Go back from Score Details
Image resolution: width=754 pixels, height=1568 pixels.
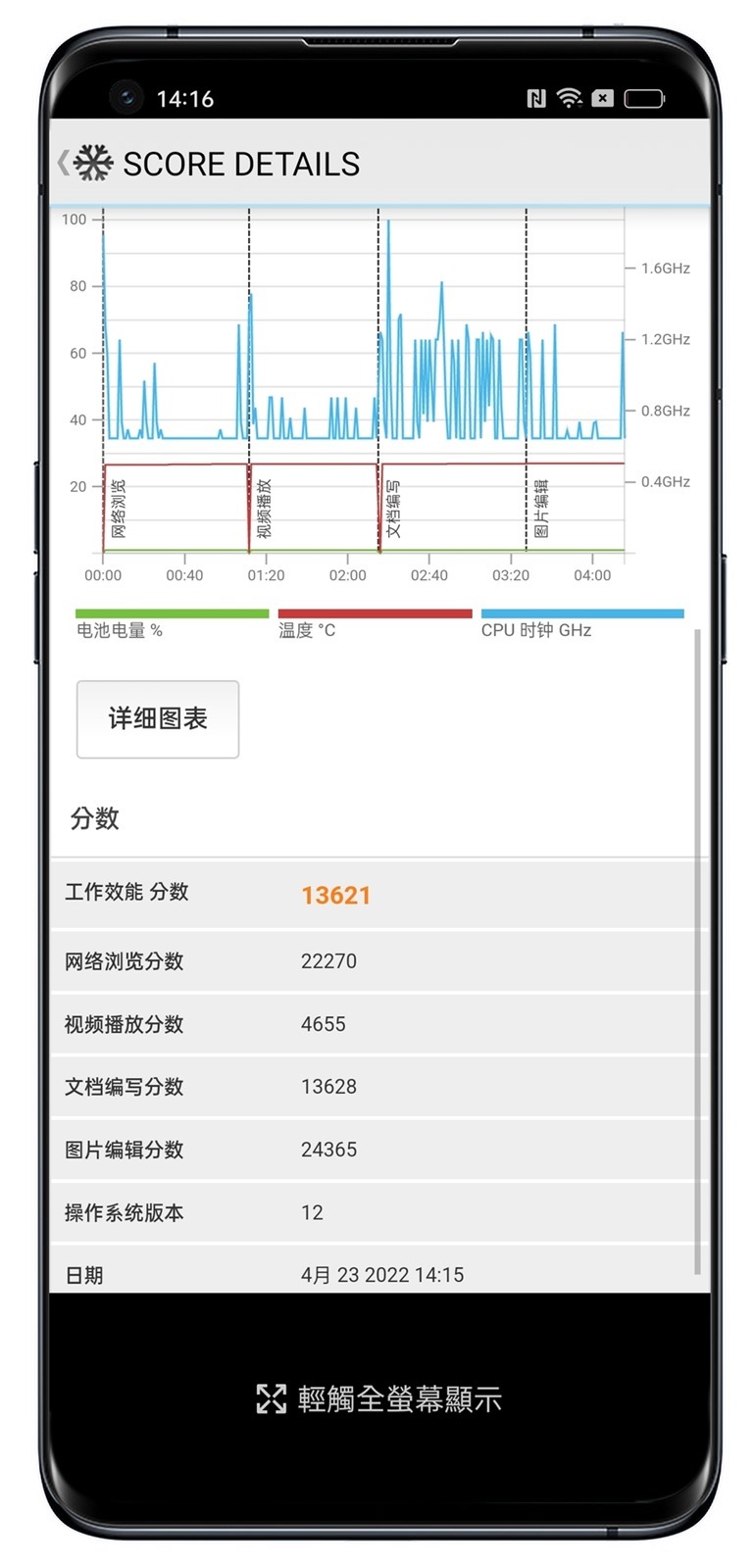pyautogui.click(x=65, y=163)
